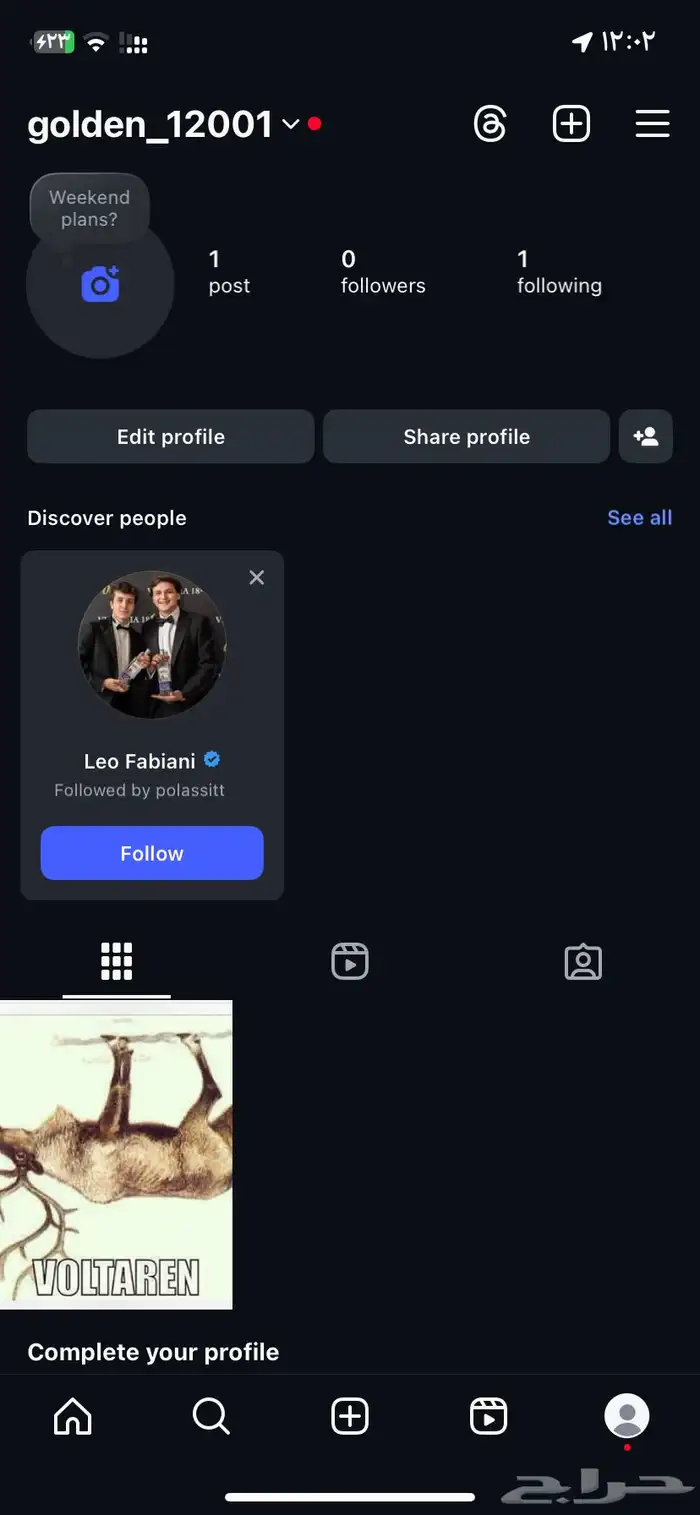This screenshot has height=1515, width=700.
Task: Create a new post from top bar
Action: click(x=571, y=124)
